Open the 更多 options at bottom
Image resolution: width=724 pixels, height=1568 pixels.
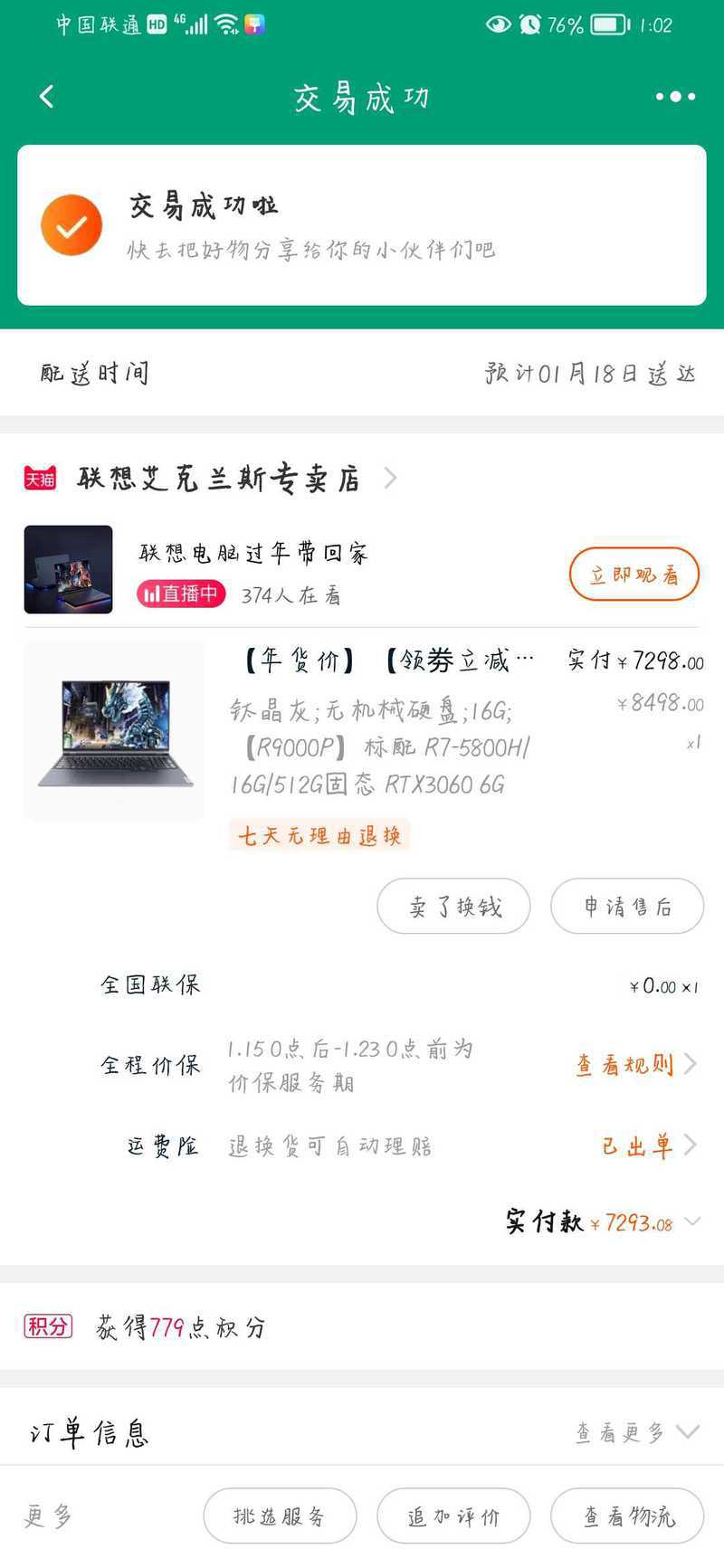click(48, 1516)
